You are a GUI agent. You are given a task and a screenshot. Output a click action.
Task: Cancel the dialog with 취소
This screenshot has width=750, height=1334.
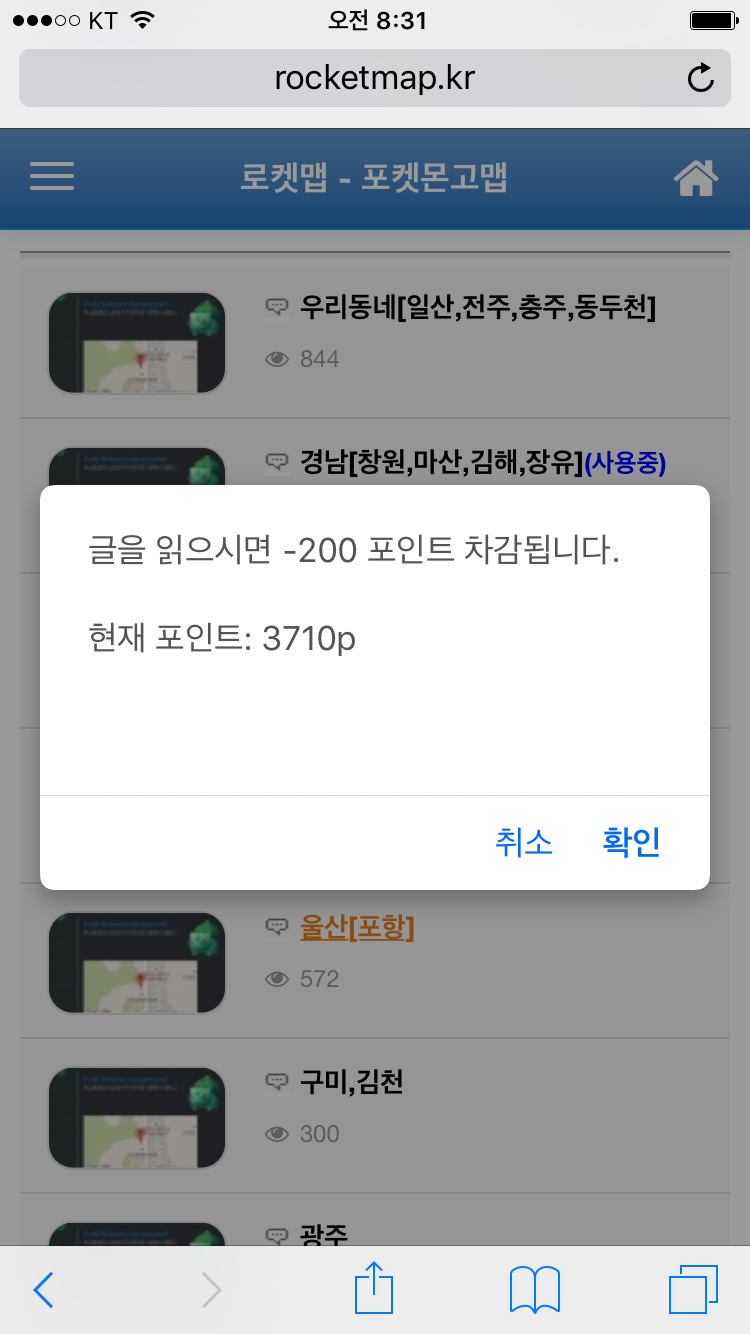click(524, 842)
